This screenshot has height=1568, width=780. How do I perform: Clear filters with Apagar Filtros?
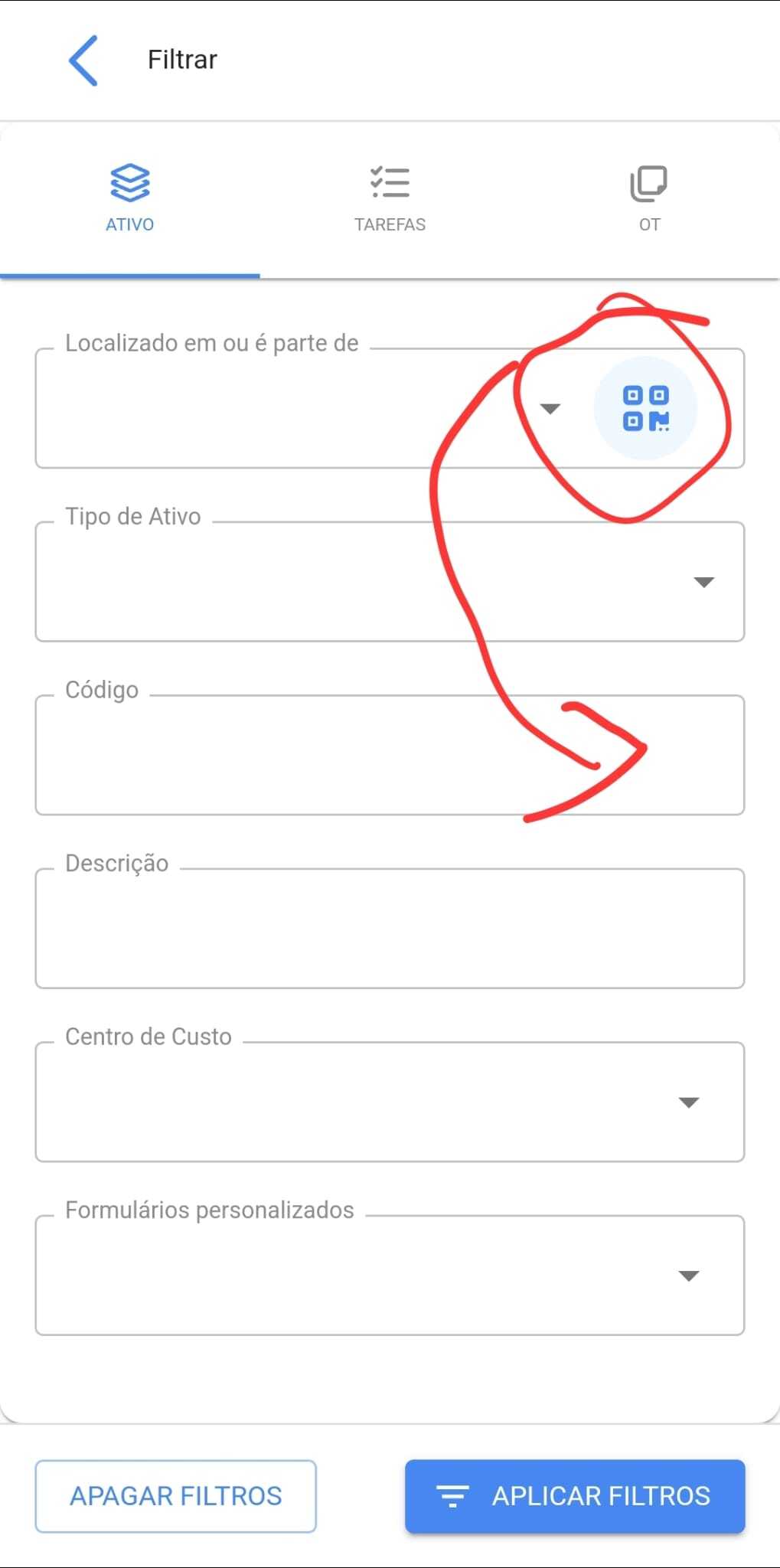(x=176, y=1496)
